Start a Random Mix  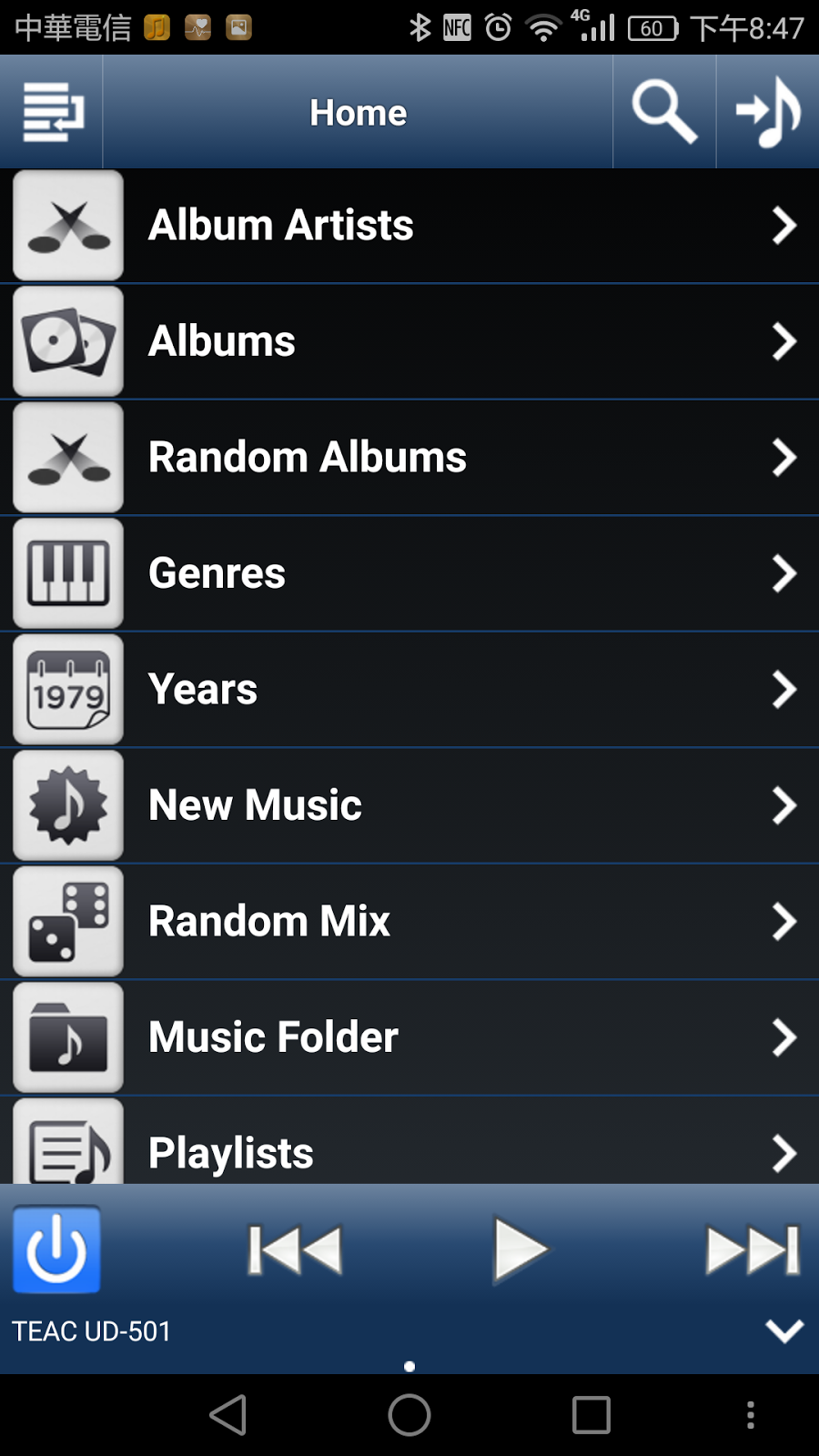pyautogui.click(x=409, y=921)
